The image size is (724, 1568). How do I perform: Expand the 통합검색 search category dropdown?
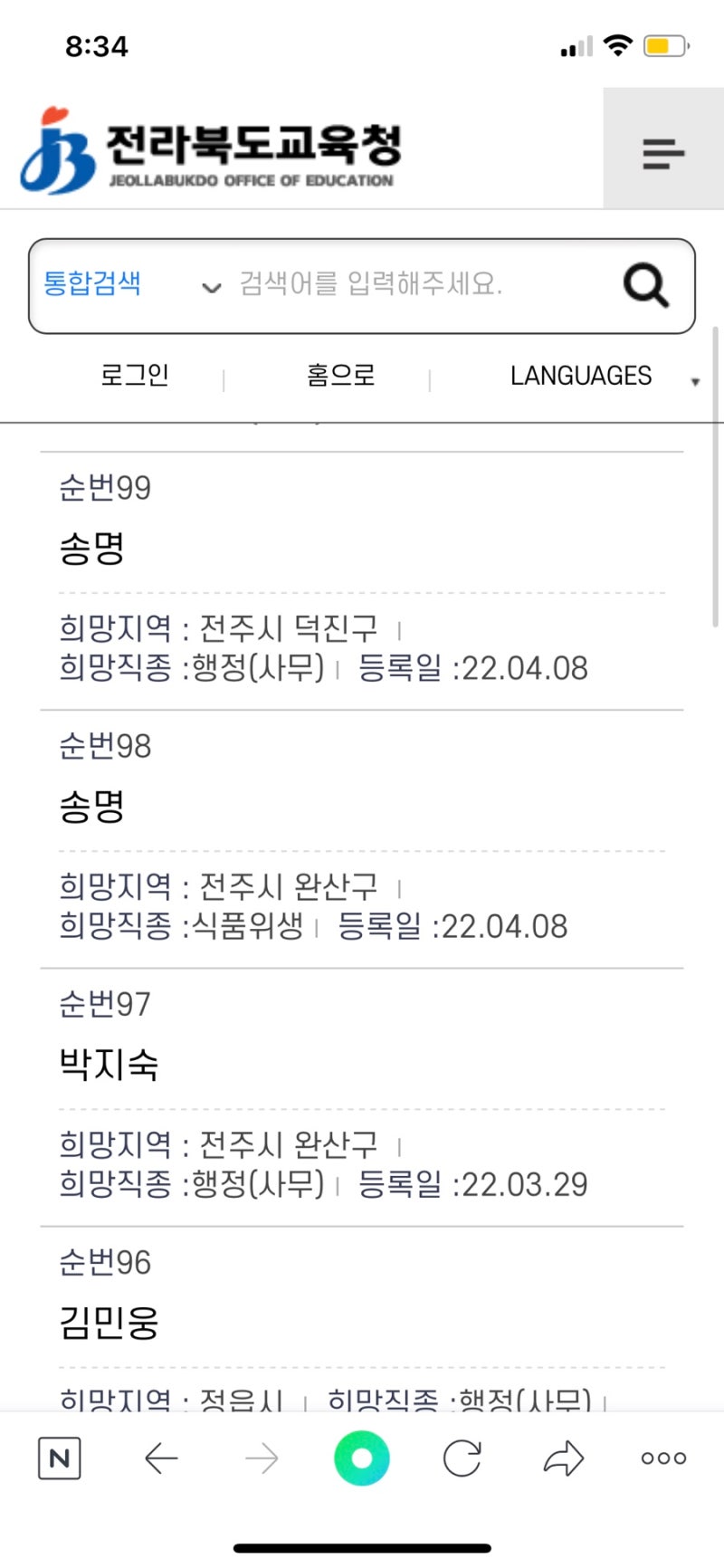click(x=131, y=285)
